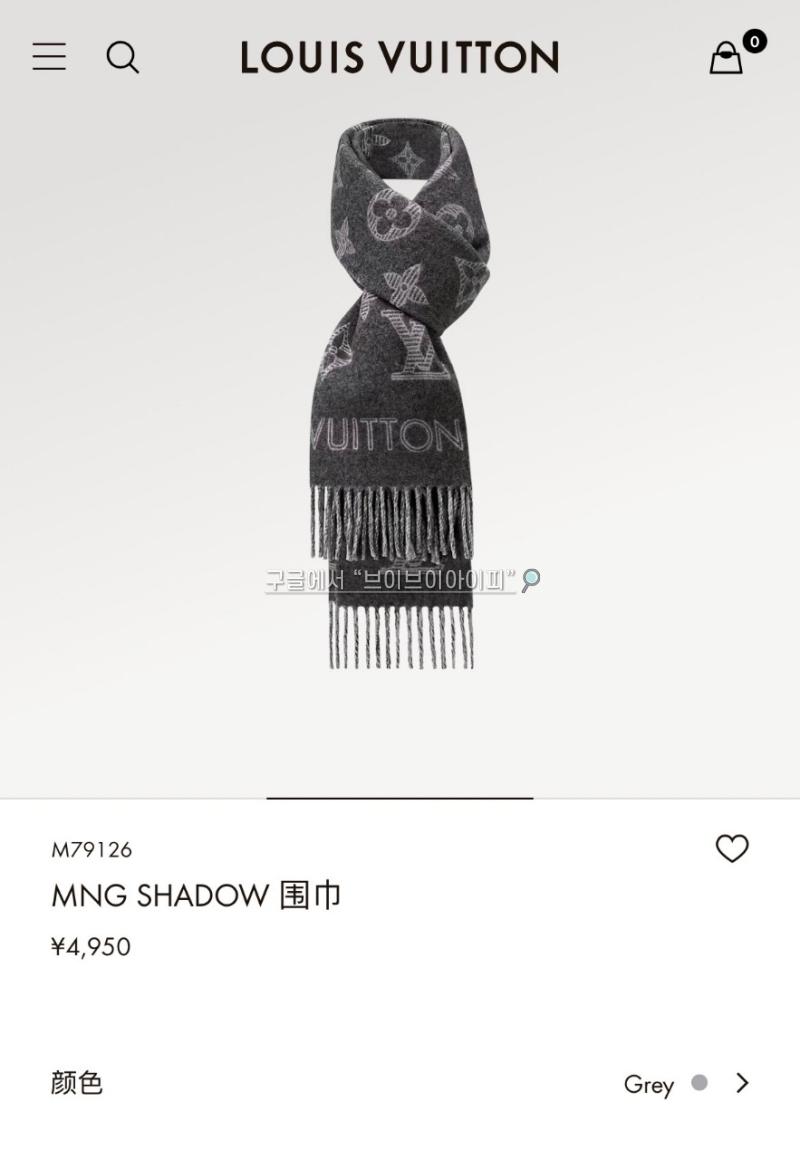Image resolution: width=800 pixels, height=1159 pixels.
Task: Open the search magnifier
Action: (x=122, y=57)
